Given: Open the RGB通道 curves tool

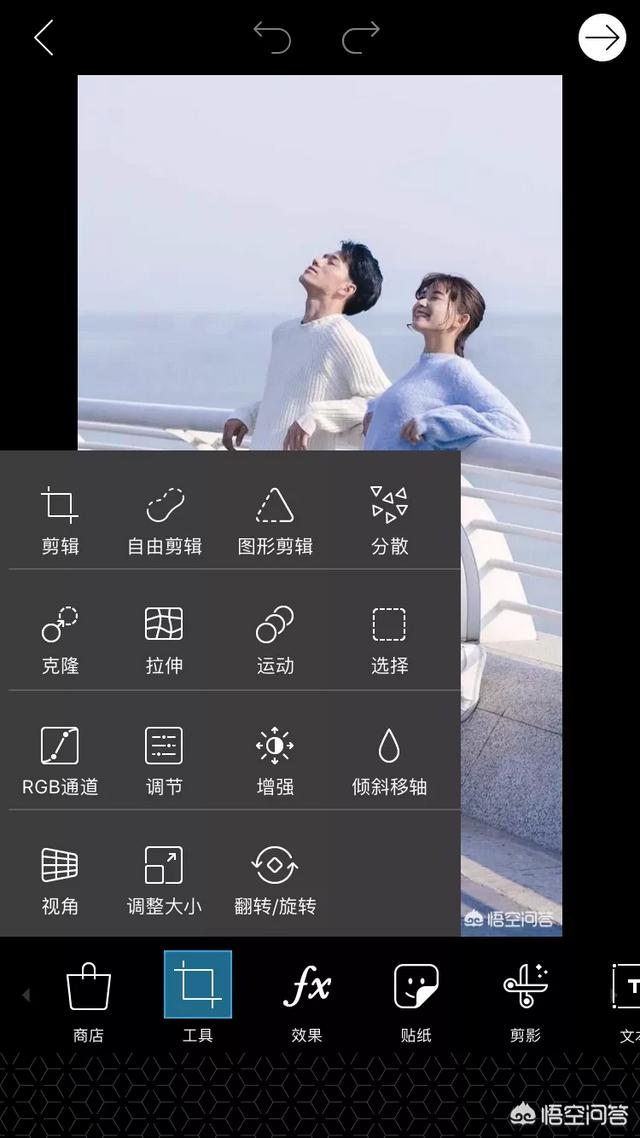Looking at the screenshot, I should click(60, 761).
